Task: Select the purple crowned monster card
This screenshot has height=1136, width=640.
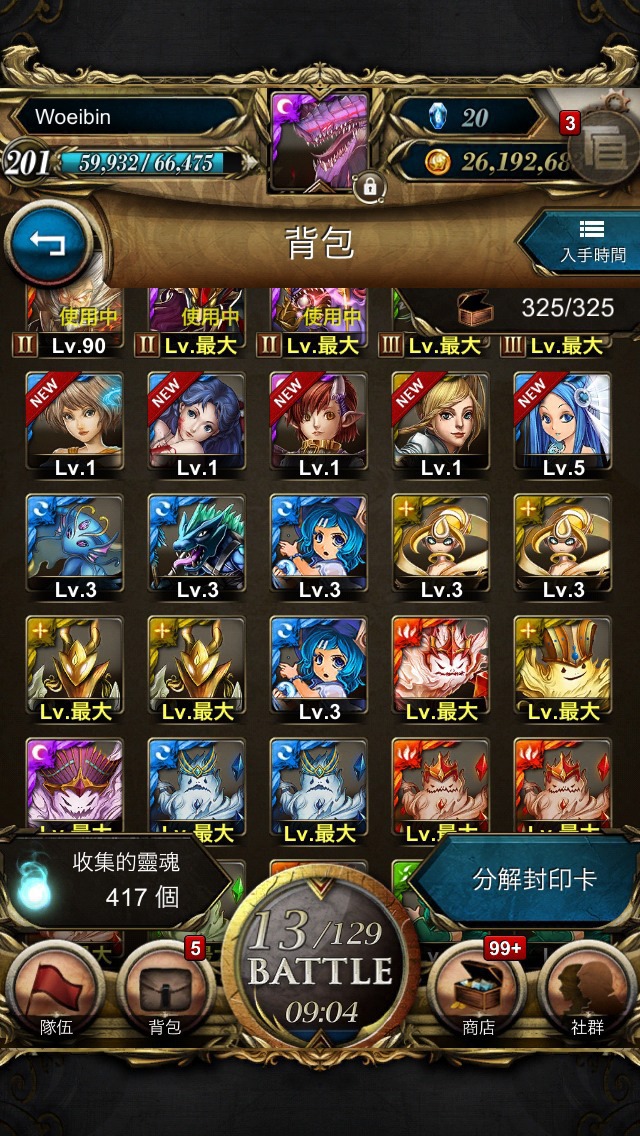Action: (x=75, y=786)
